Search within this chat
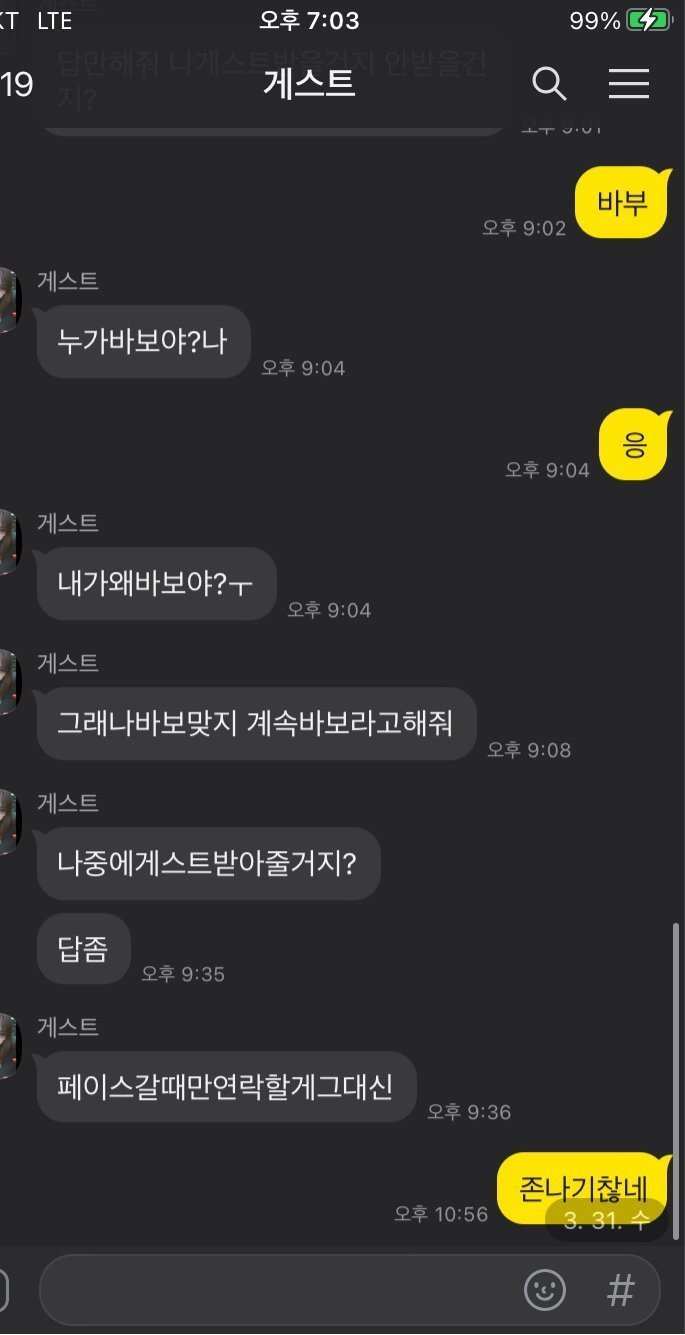685x1335 pixels. tap(549, 84)
